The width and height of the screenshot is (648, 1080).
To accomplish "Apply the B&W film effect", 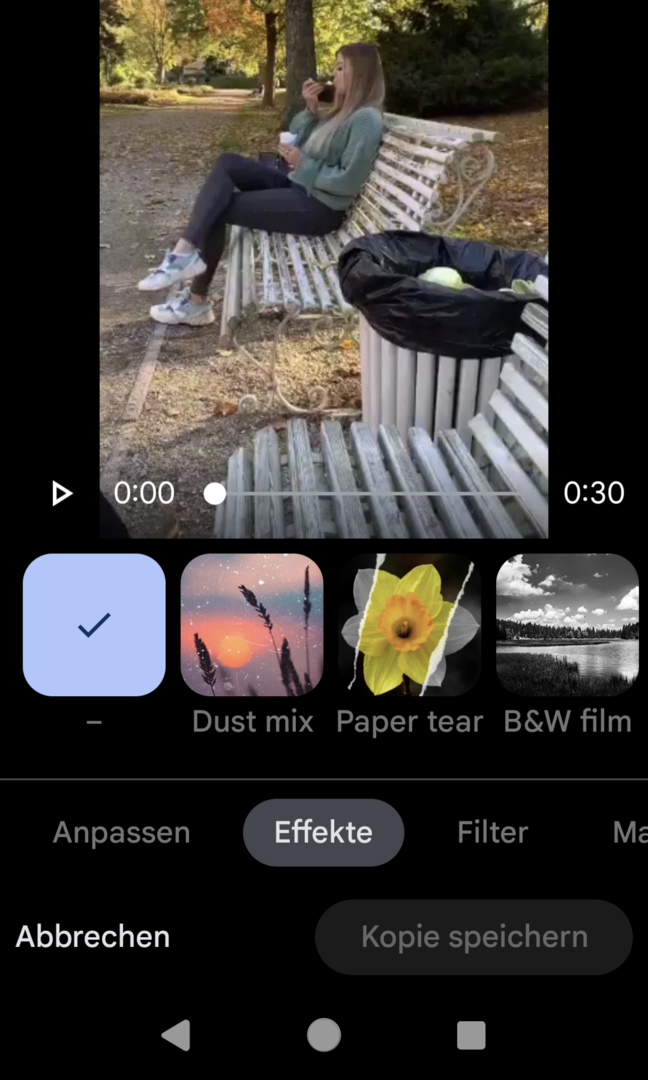I will coord(567,625).
